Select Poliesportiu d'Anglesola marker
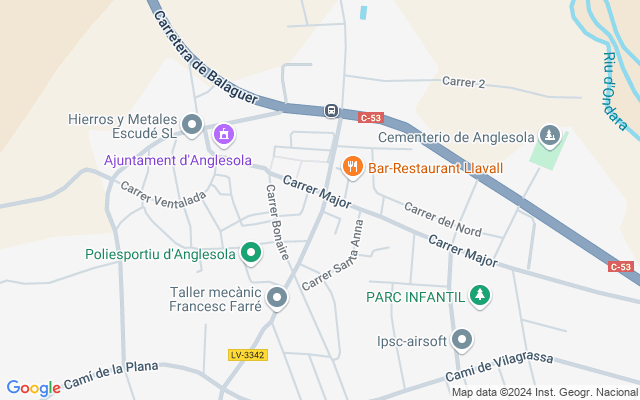 coord(252,254)
